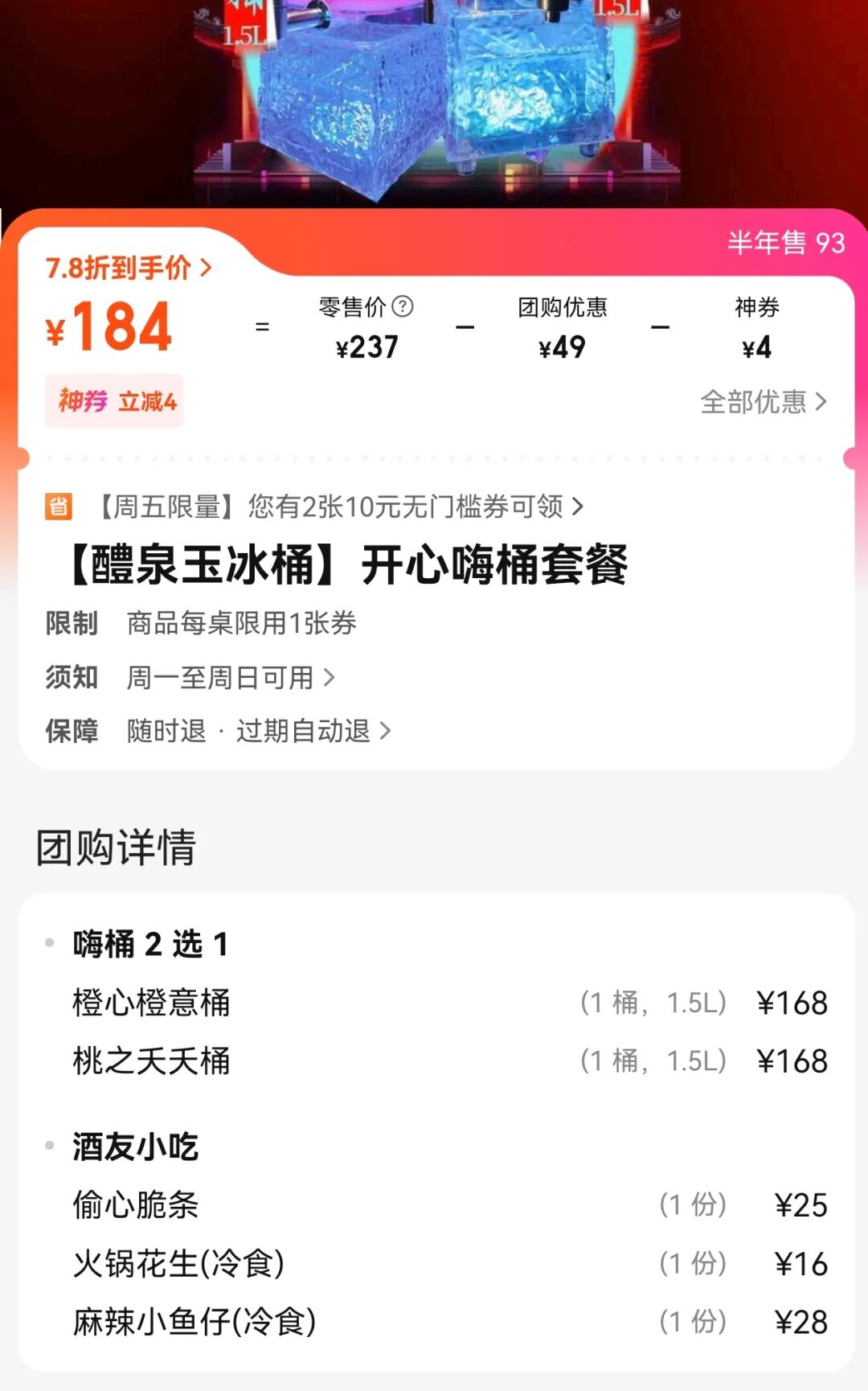The width and height of the screenshot is (868, 1391).
Task: View 全部优惠 discounts
Action: click(x=762, y=401)
